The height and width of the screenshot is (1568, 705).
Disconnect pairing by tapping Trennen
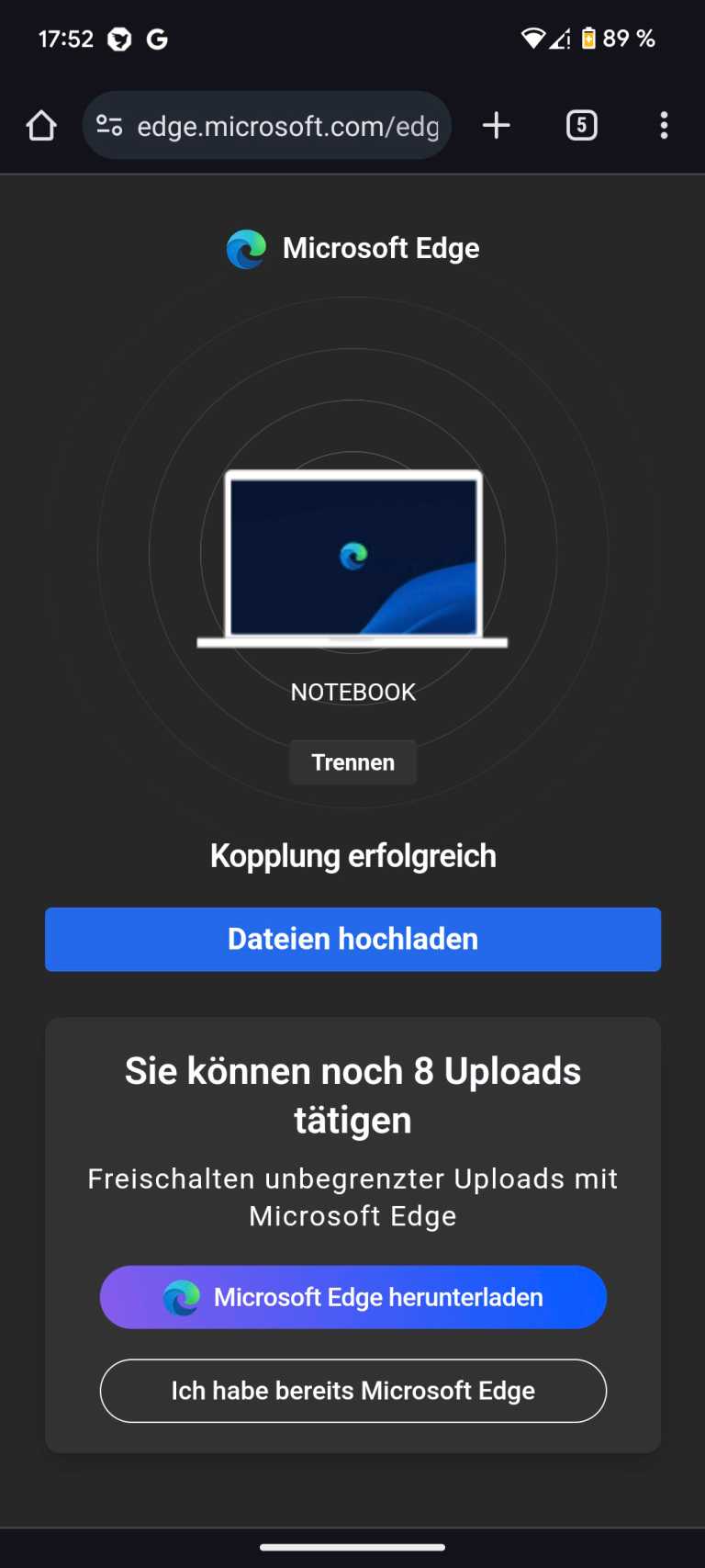pos(352,761)
